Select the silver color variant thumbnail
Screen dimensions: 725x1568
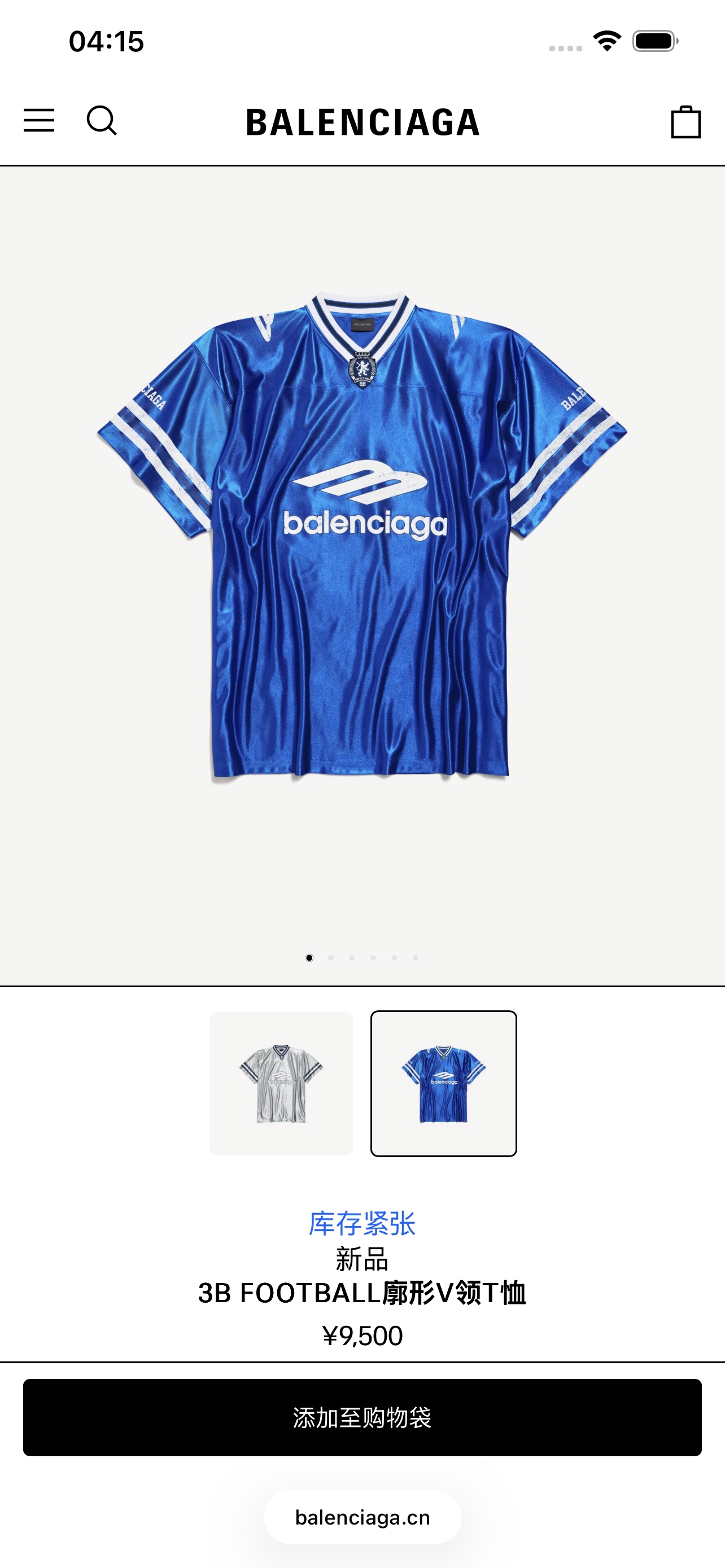coord(281,1084)
